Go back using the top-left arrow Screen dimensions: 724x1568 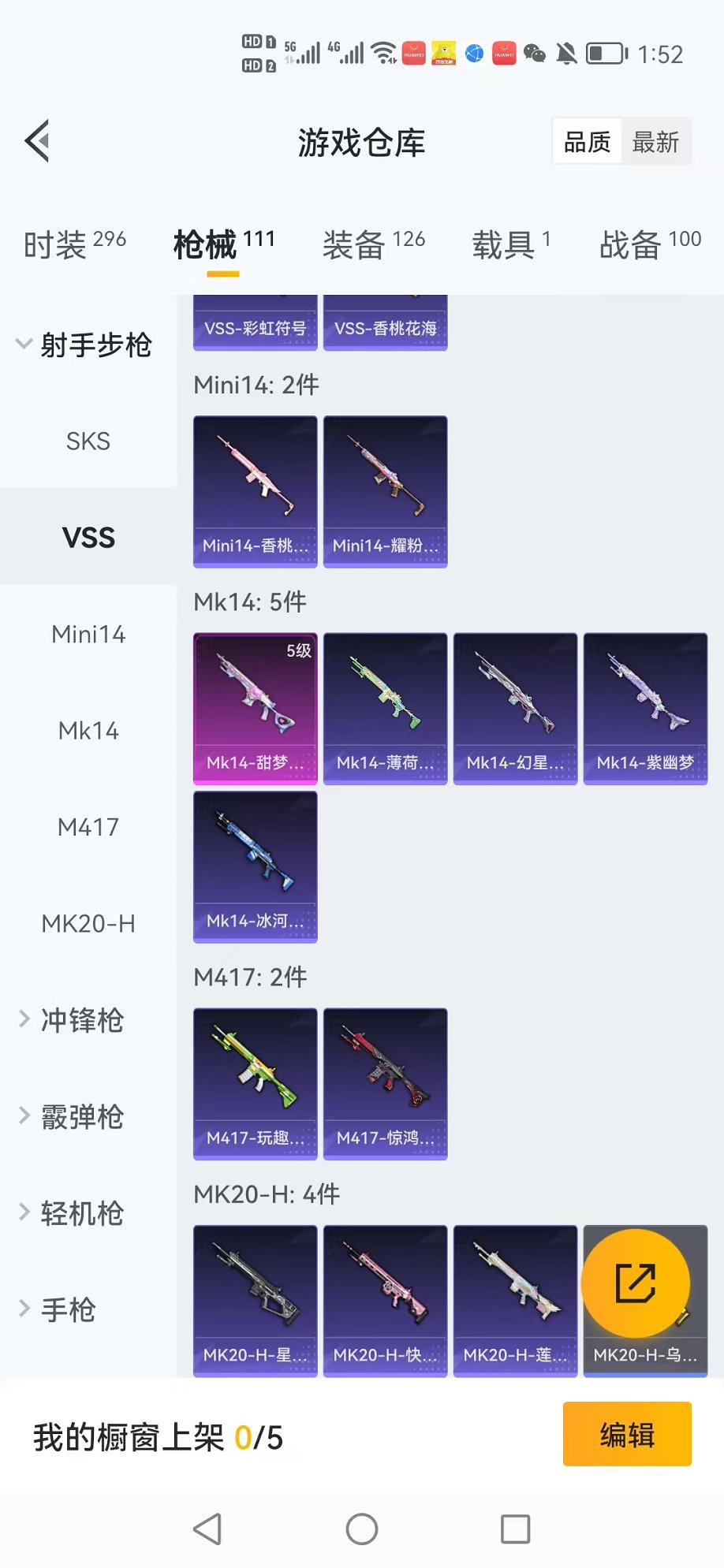coord(37,142)
